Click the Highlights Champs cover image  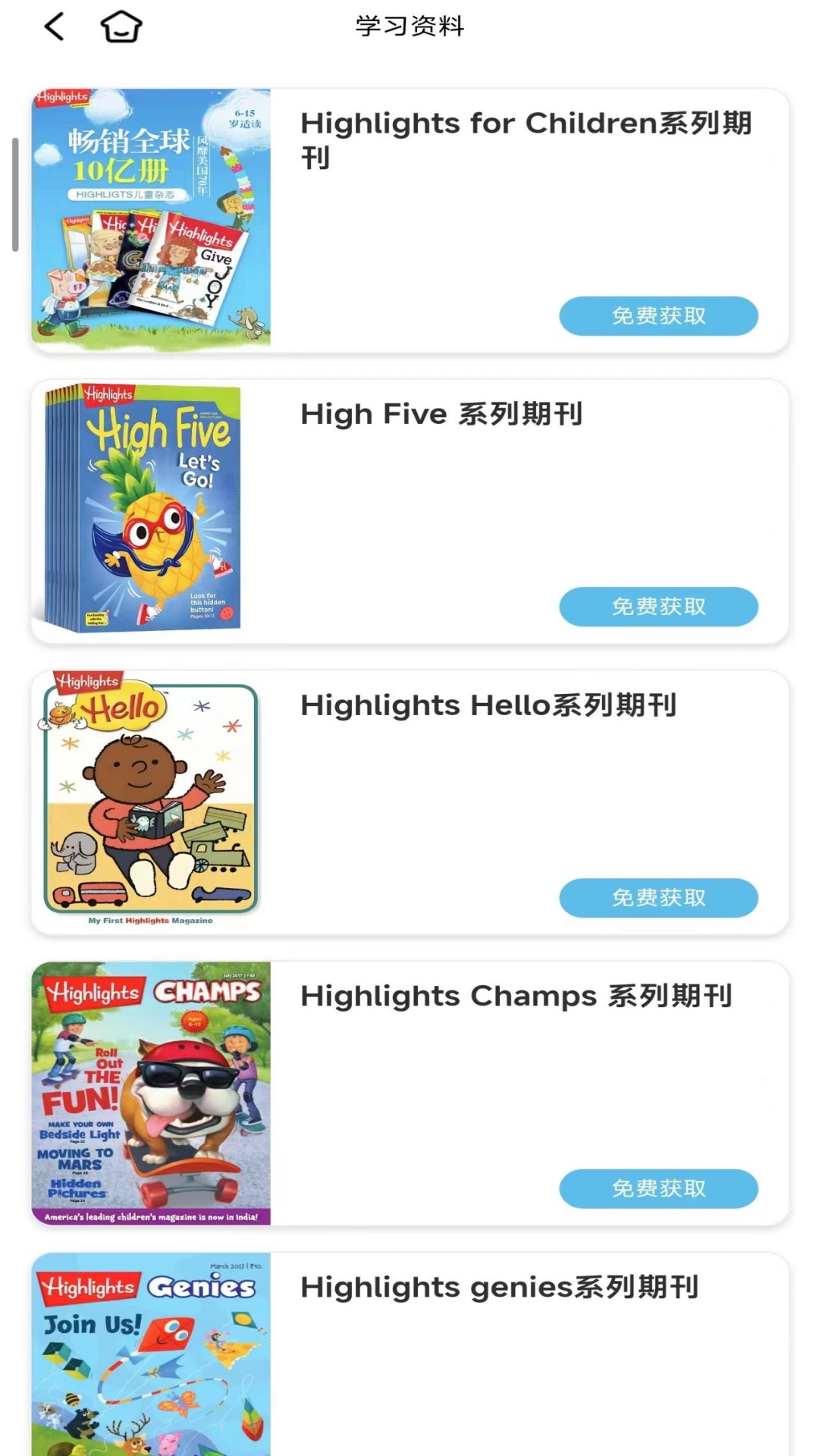pyautogui.click(x=149, y=1088)
